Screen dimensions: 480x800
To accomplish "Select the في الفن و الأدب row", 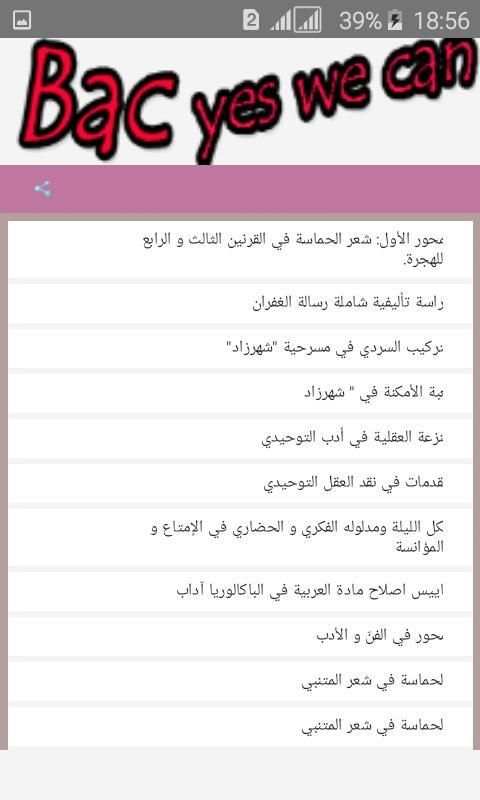I will point(240,636).
